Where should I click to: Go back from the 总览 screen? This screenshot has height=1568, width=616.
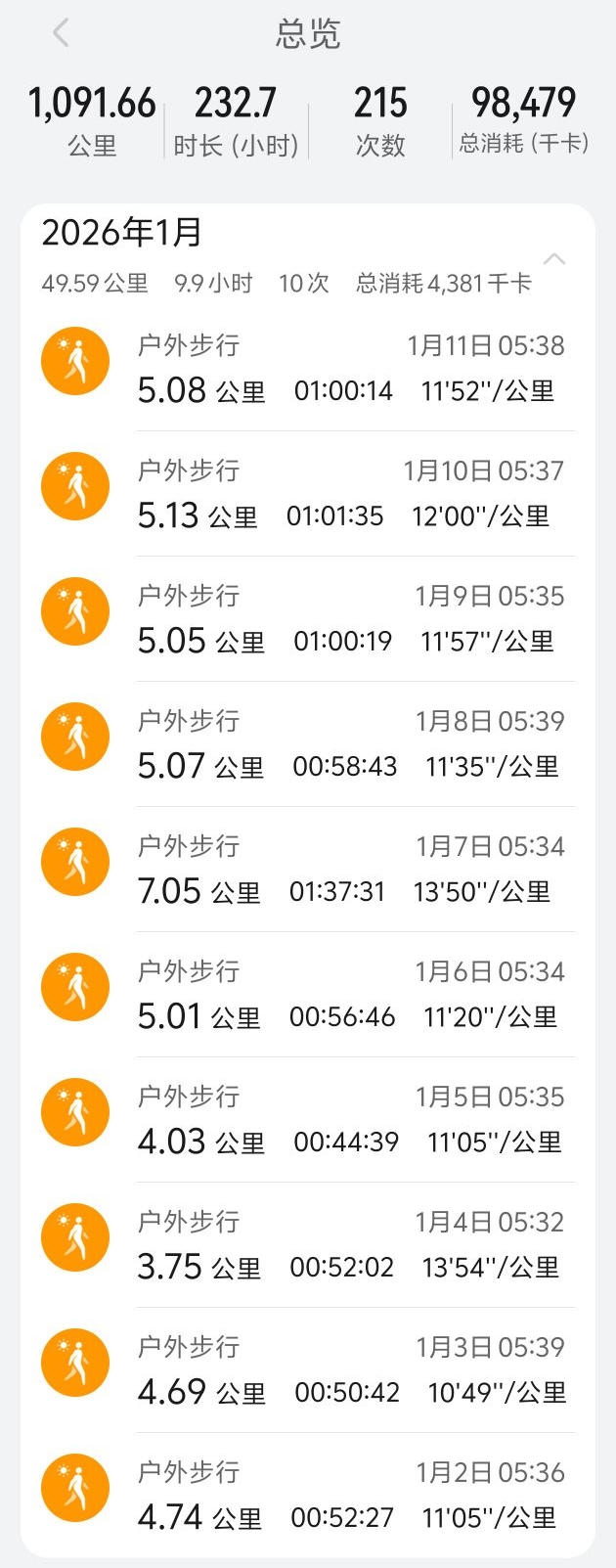[61, 33]
